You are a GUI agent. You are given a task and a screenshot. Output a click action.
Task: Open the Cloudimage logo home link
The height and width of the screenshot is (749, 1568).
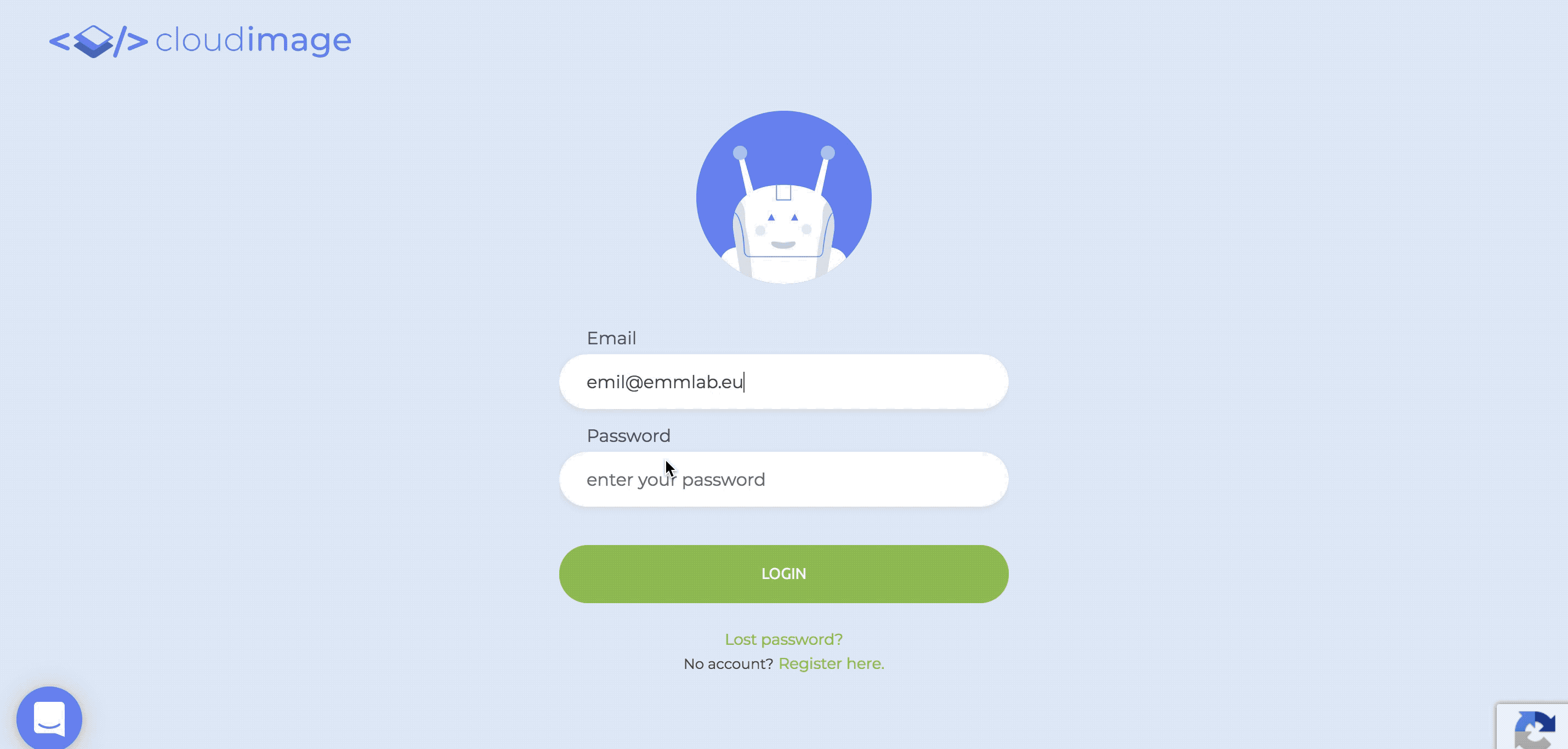click(x=200, y=41)
